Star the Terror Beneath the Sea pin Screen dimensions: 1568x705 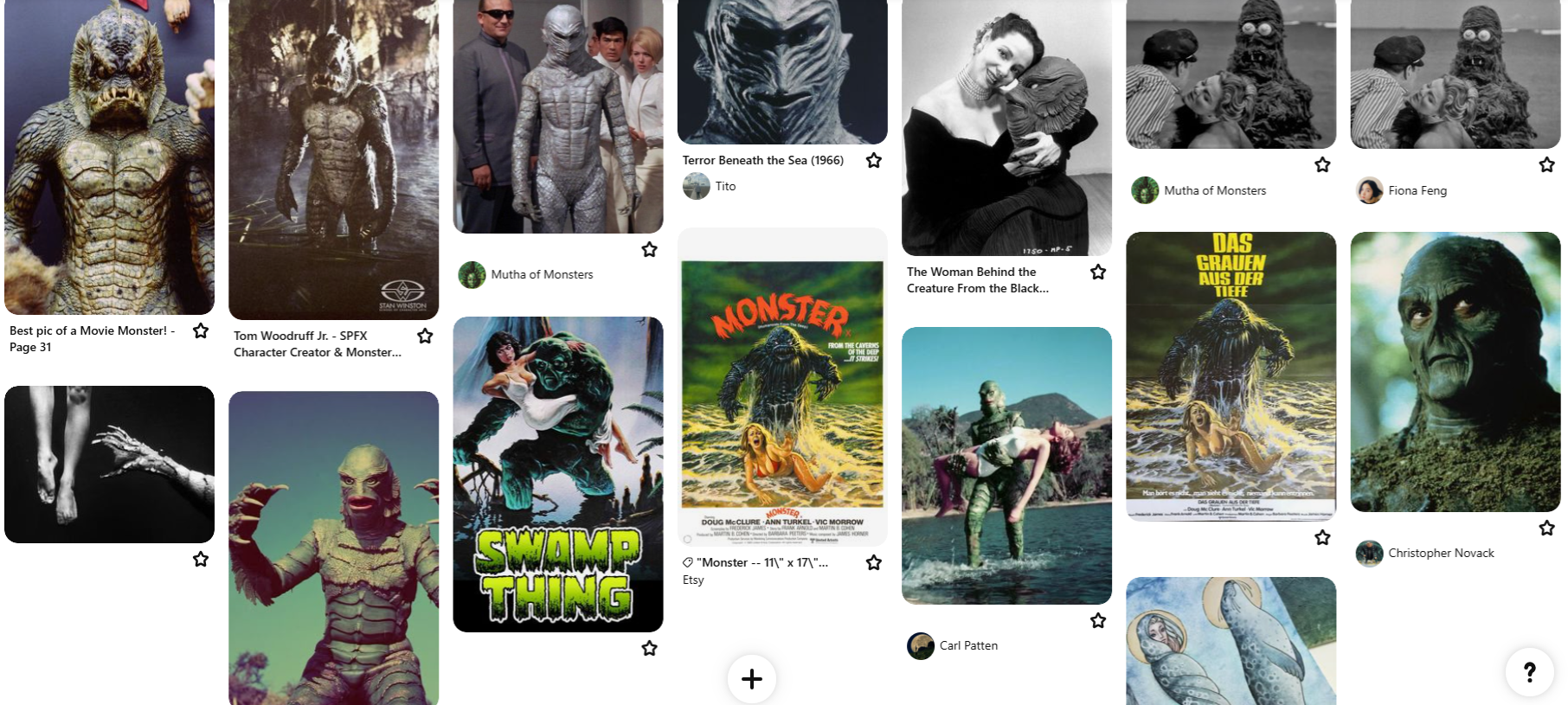(x=874, y=160)
